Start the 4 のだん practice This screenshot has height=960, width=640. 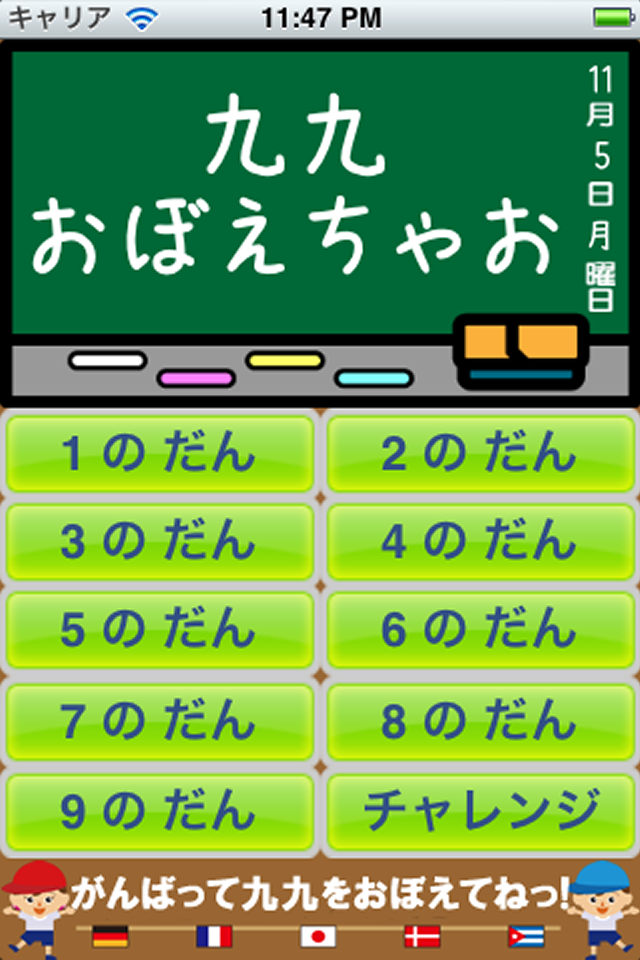click(x=481, y=542)
